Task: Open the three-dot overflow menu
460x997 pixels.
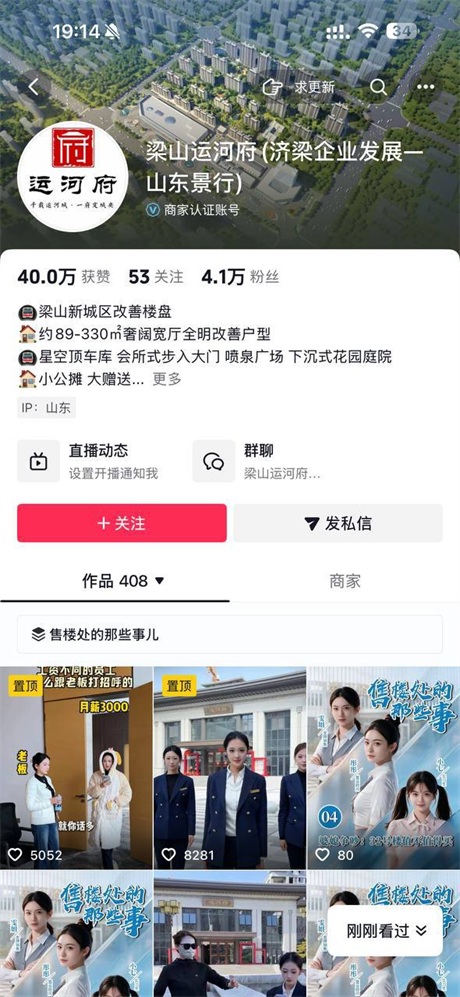Action: (x=425, y=87)
